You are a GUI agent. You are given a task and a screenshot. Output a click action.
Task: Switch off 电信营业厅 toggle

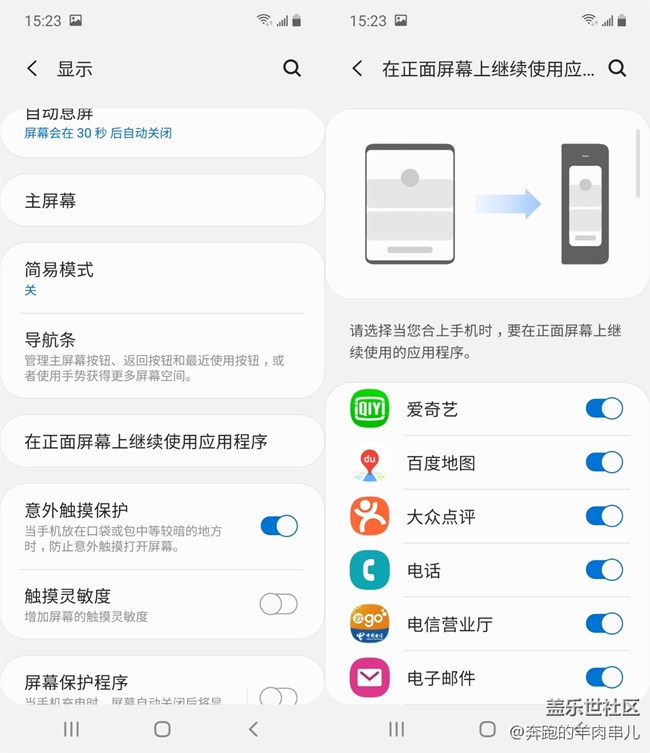604,624
